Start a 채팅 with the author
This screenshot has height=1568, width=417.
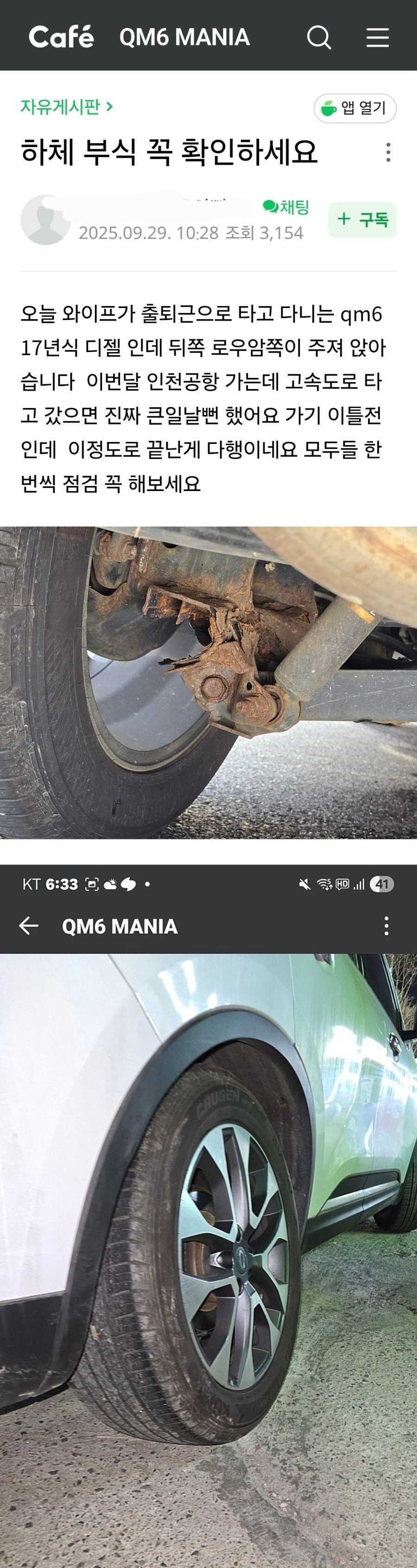[286, 207]
